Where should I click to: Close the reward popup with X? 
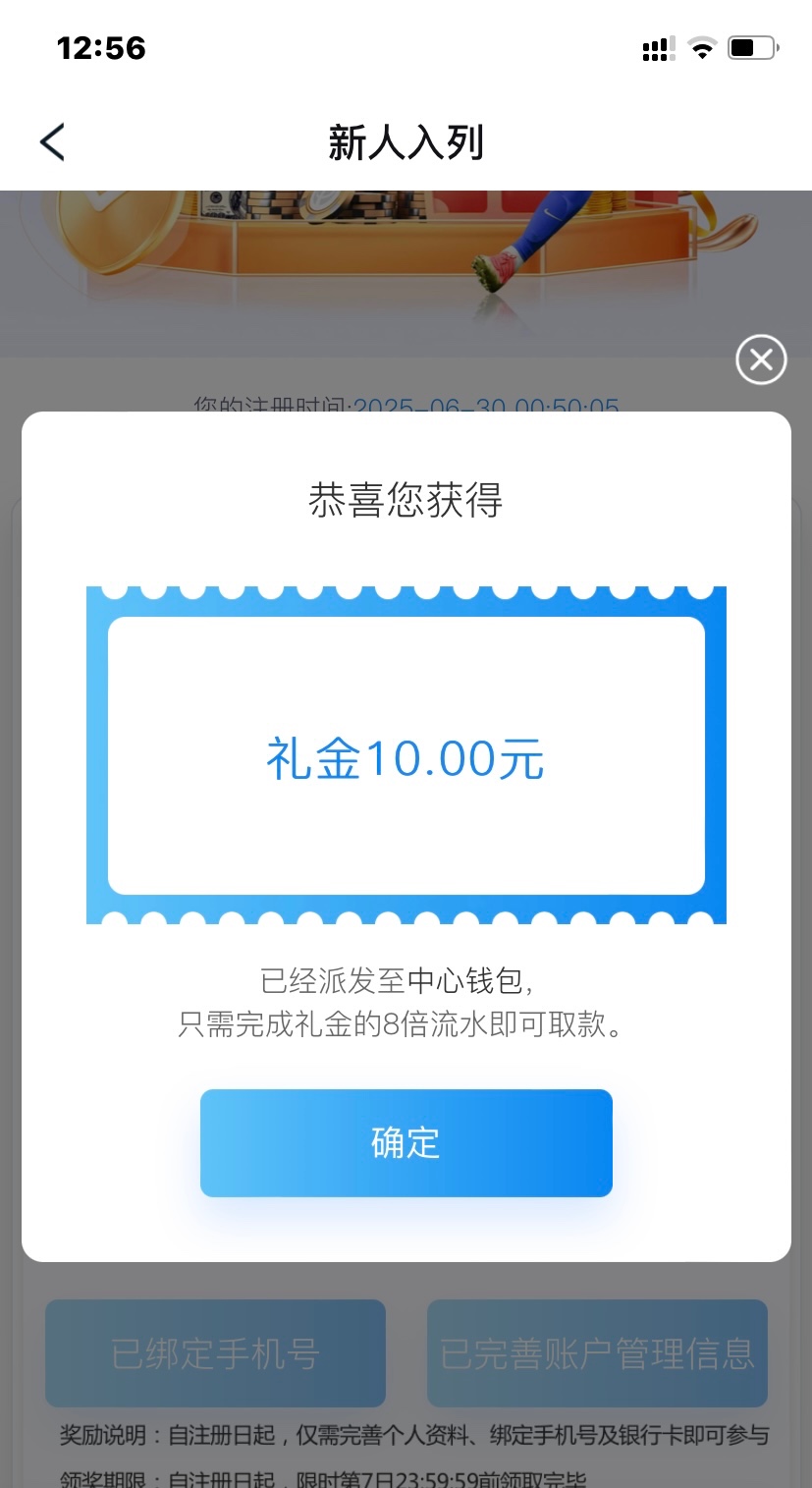click(761, 360)
